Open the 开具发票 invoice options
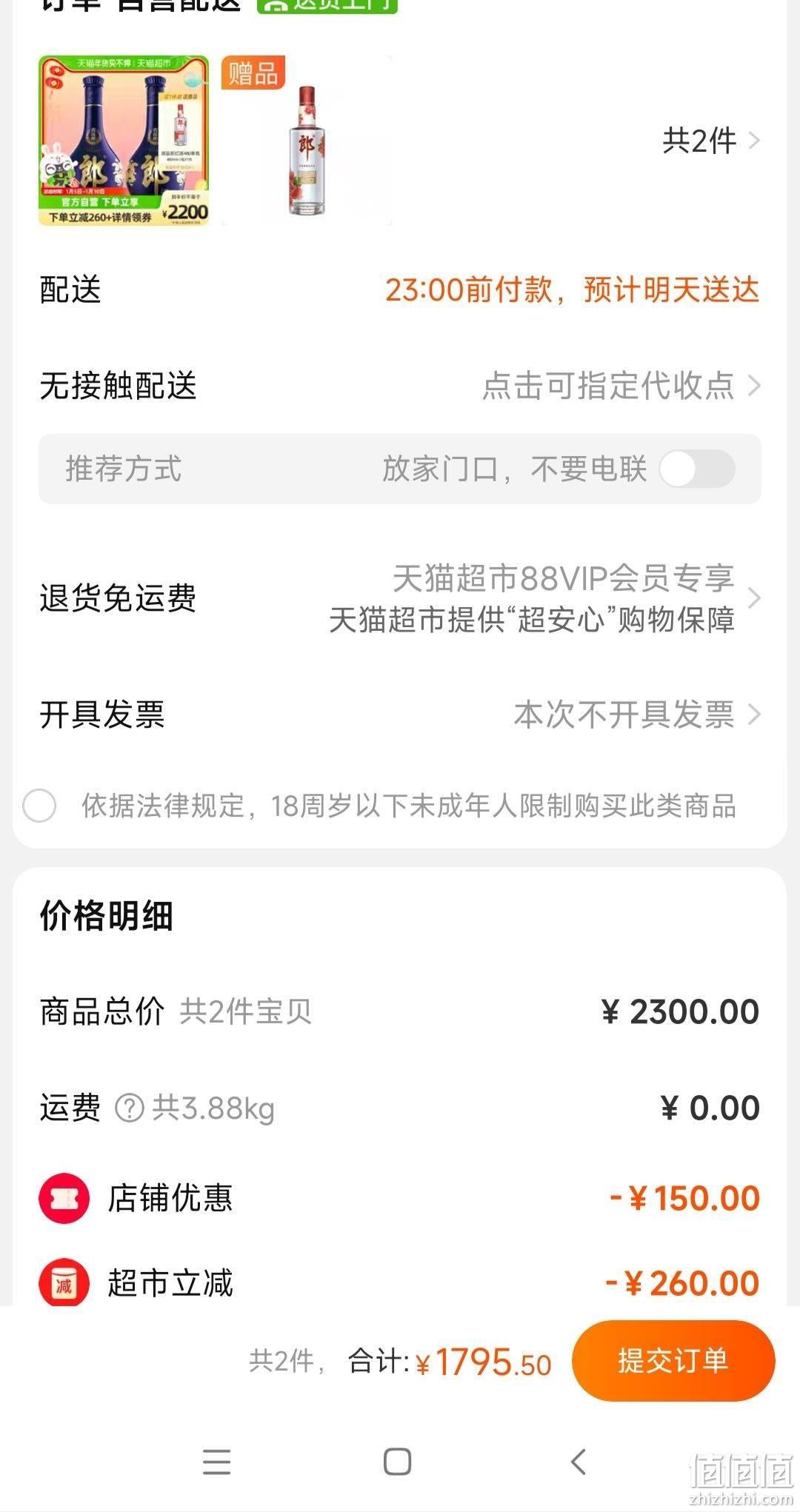 click(400, 715)
